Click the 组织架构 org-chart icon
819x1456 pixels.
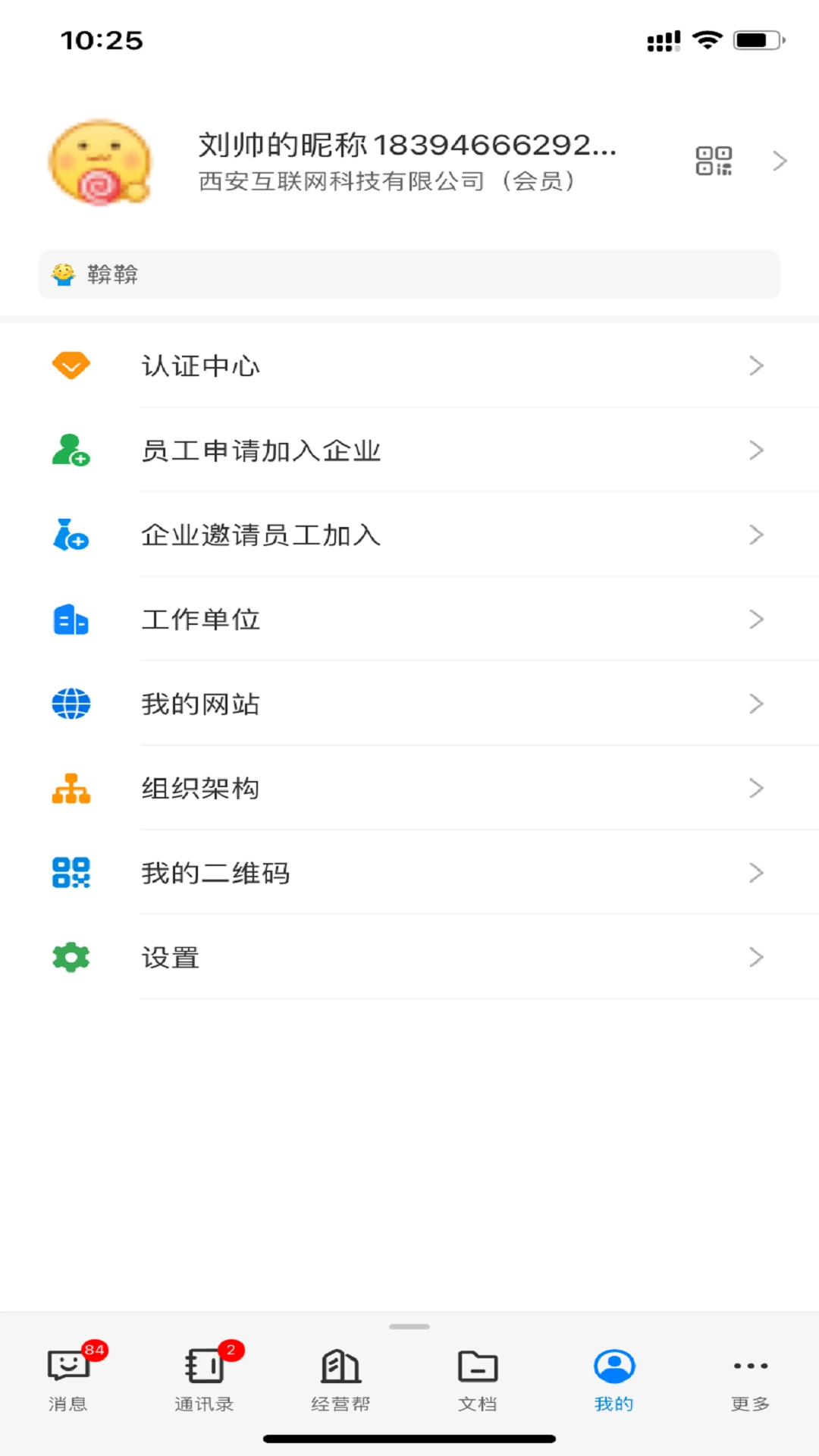[x=71, y=789]
